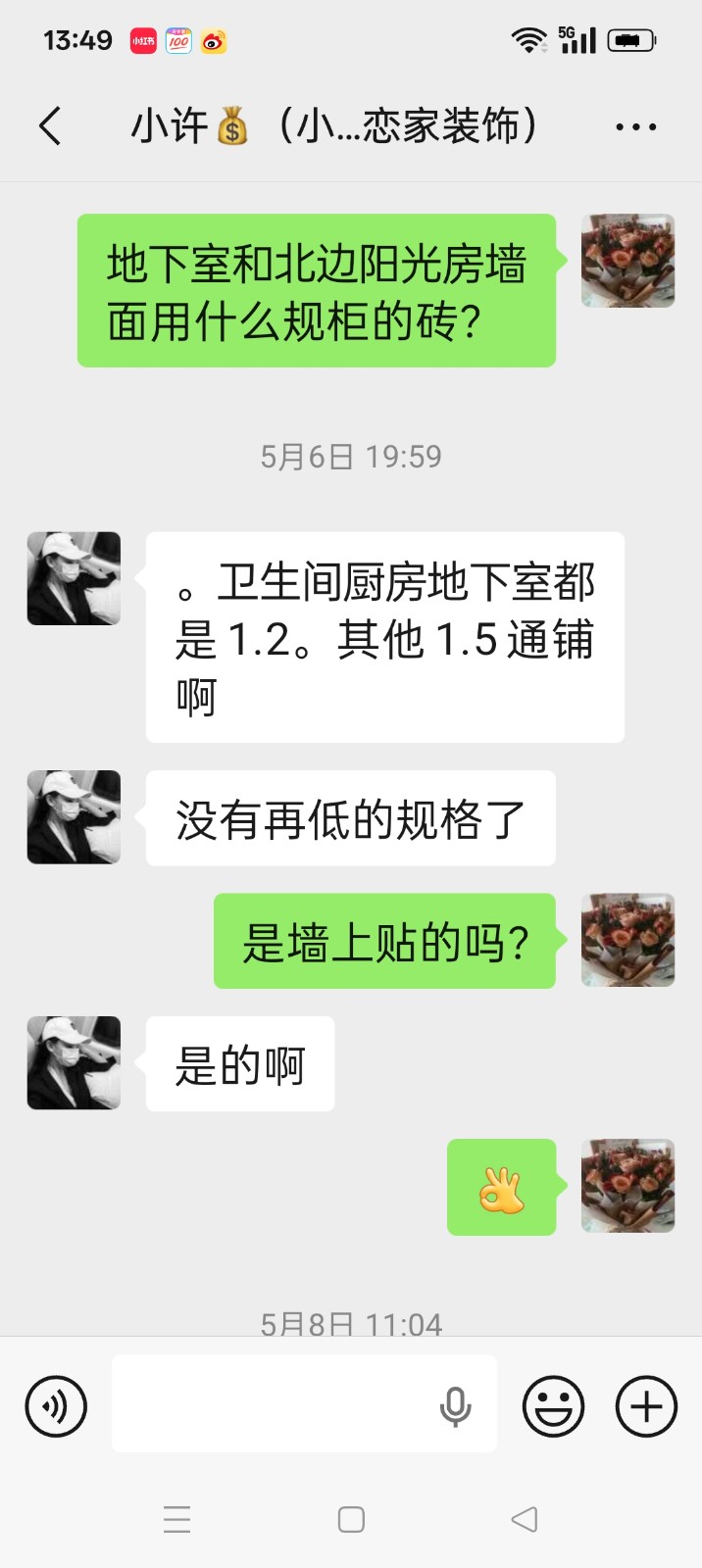Image resolution: width=702 pixels, height=1568 pixels.
Task: Open the plus attachment menu
Action: click(646, 1406)
